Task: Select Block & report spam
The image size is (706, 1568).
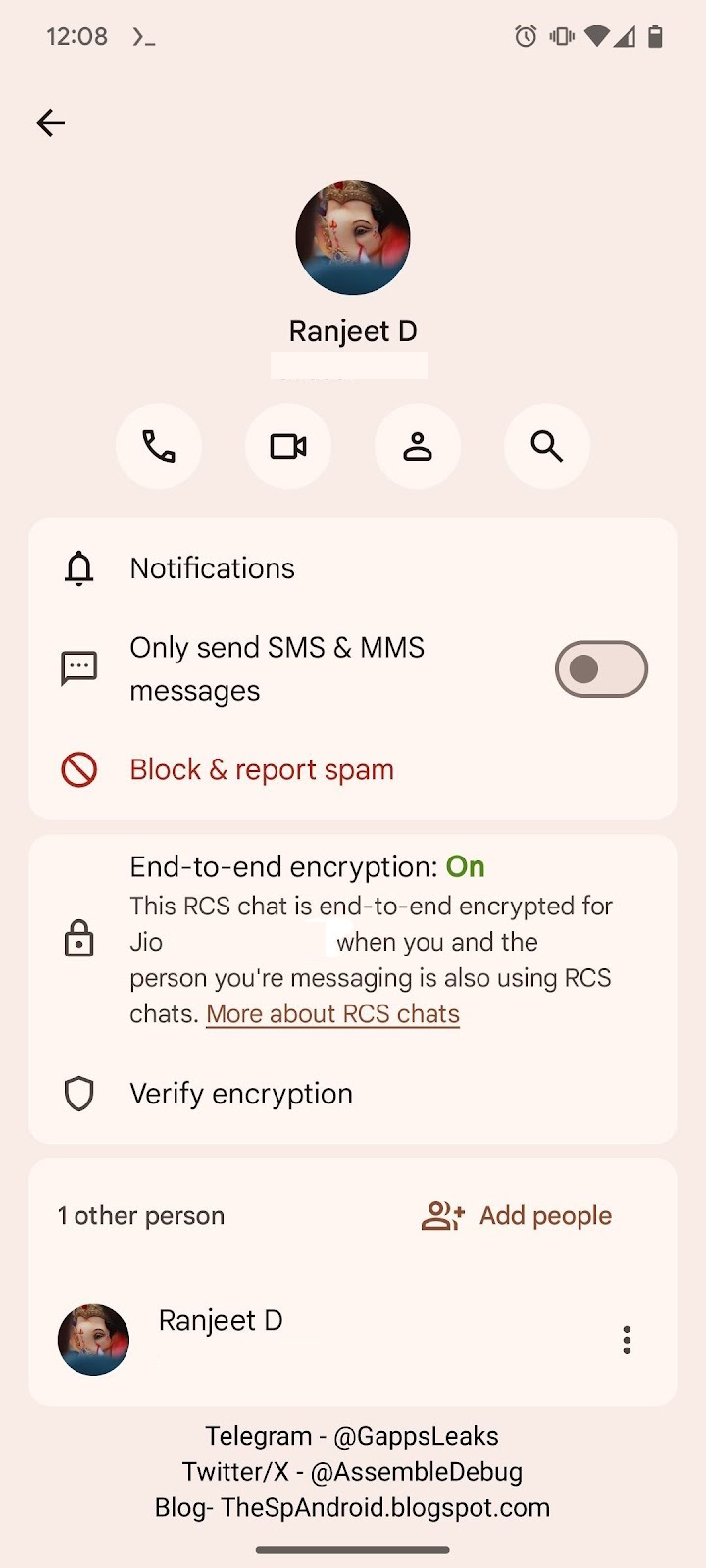Action: [x=262, y=770]
